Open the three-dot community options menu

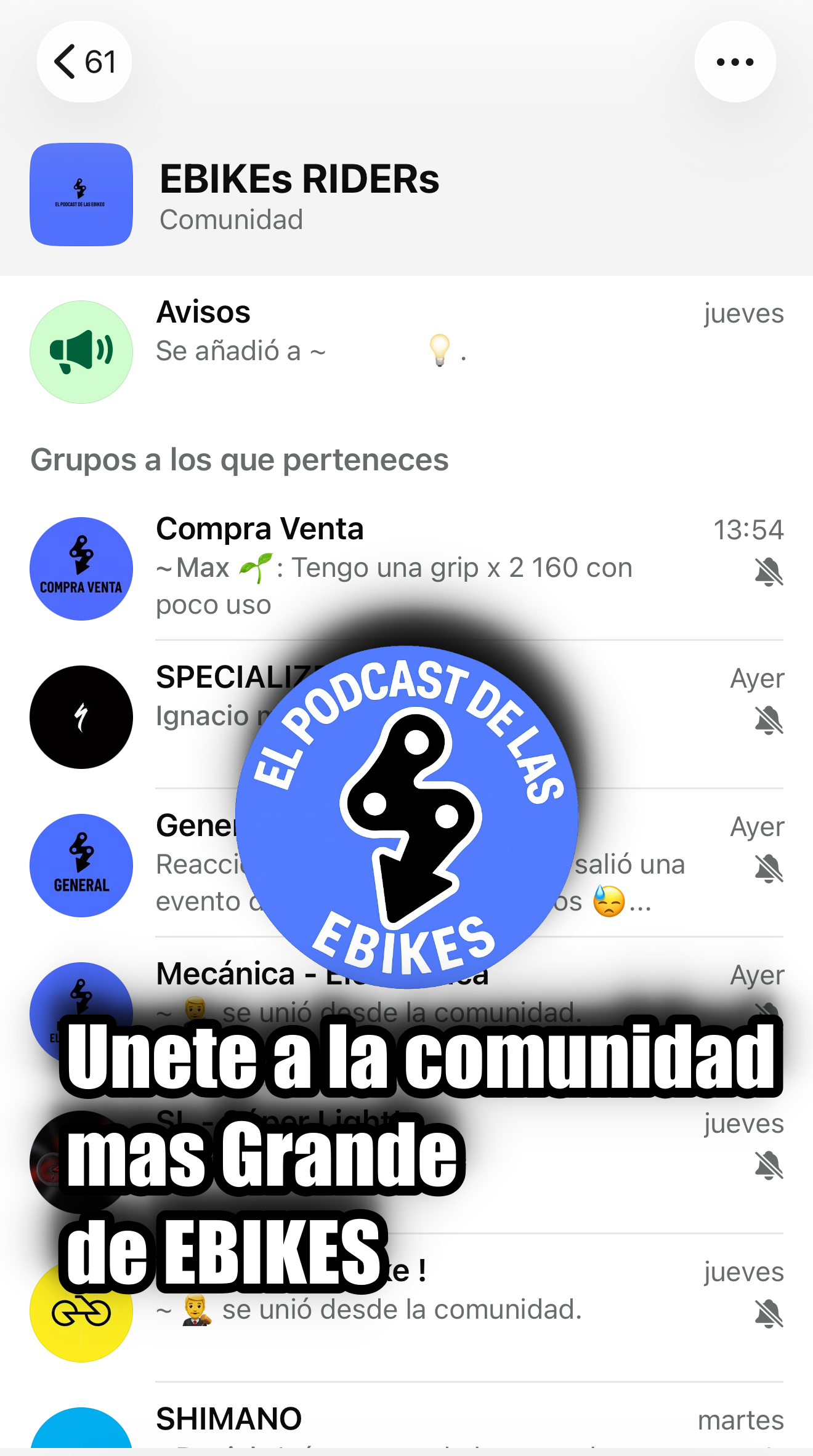pos(734,61)
